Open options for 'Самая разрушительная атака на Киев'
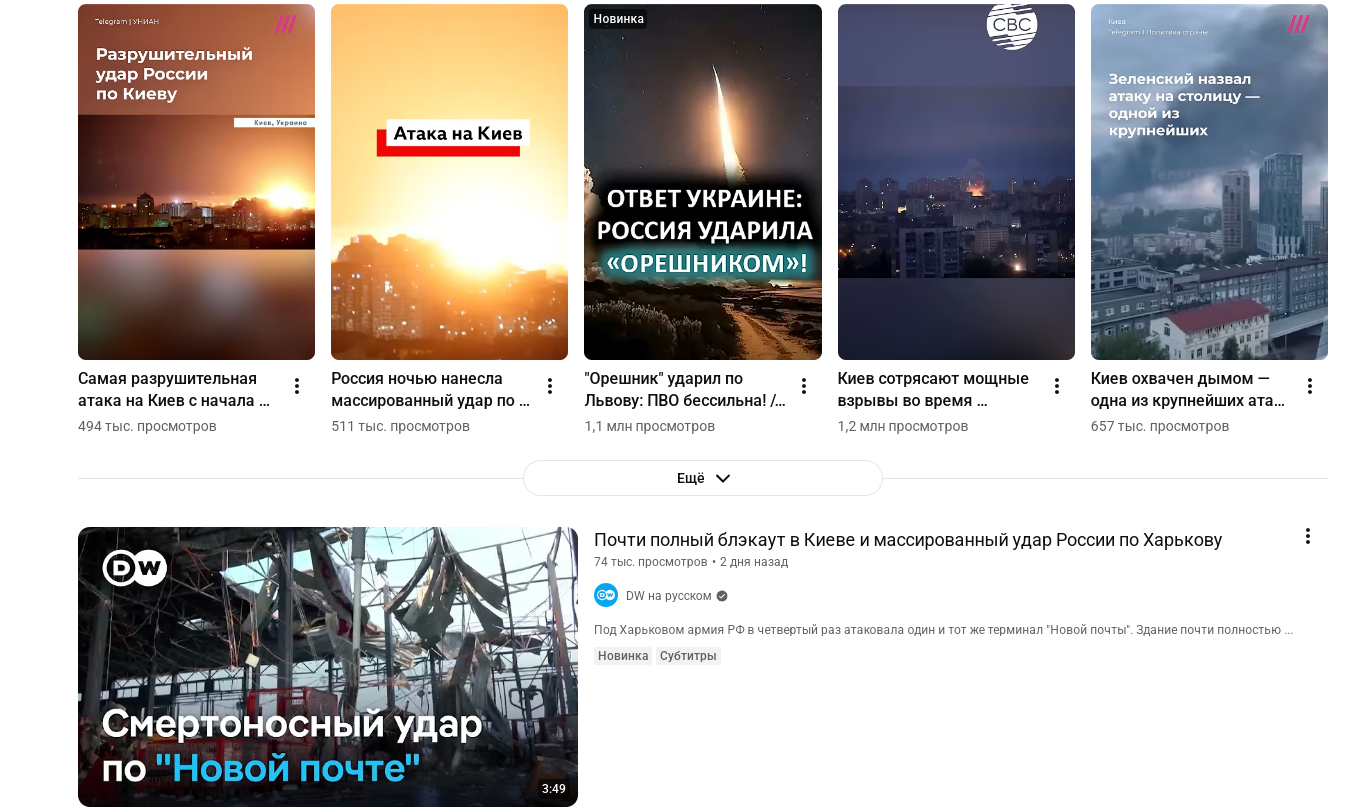The height and width of the screenshot is (807, 1367). pos(297,386)
